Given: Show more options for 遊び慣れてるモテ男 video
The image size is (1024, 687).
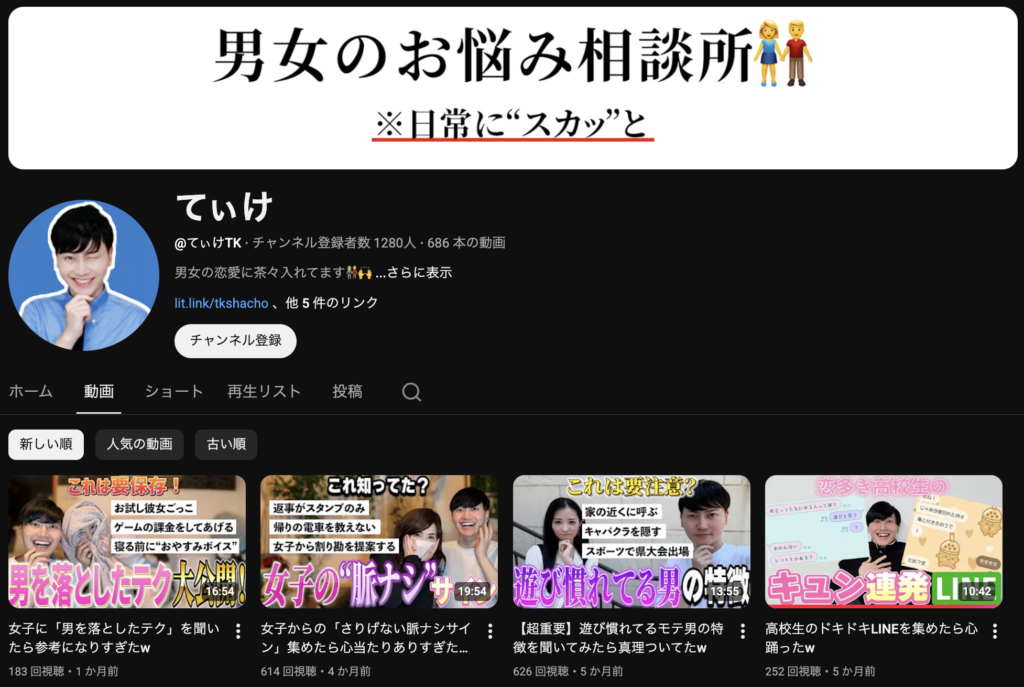Looking at the screenshot, I should tap(742, 631).
